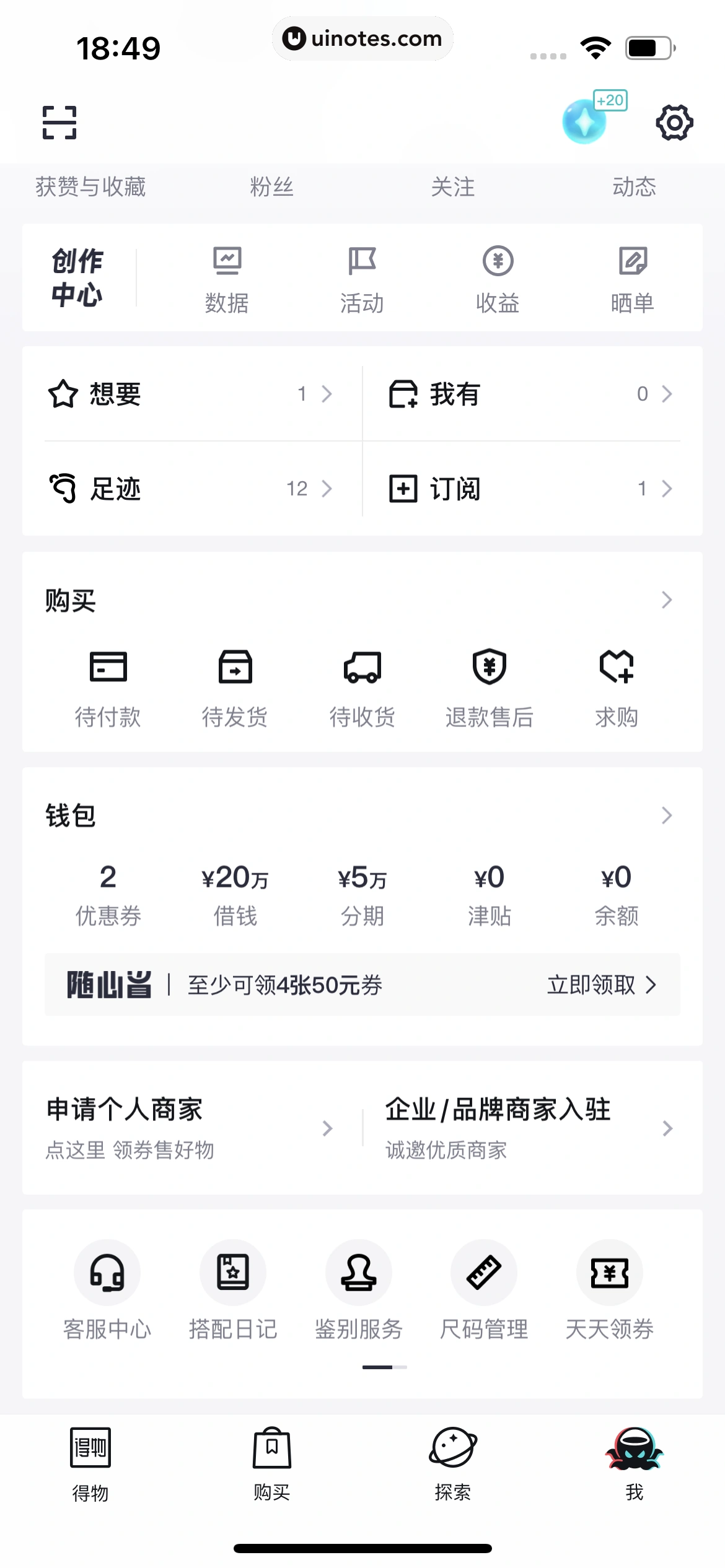Open the 活动 activities section
Screen dimensions: 725x1568
tap(362, 279)
